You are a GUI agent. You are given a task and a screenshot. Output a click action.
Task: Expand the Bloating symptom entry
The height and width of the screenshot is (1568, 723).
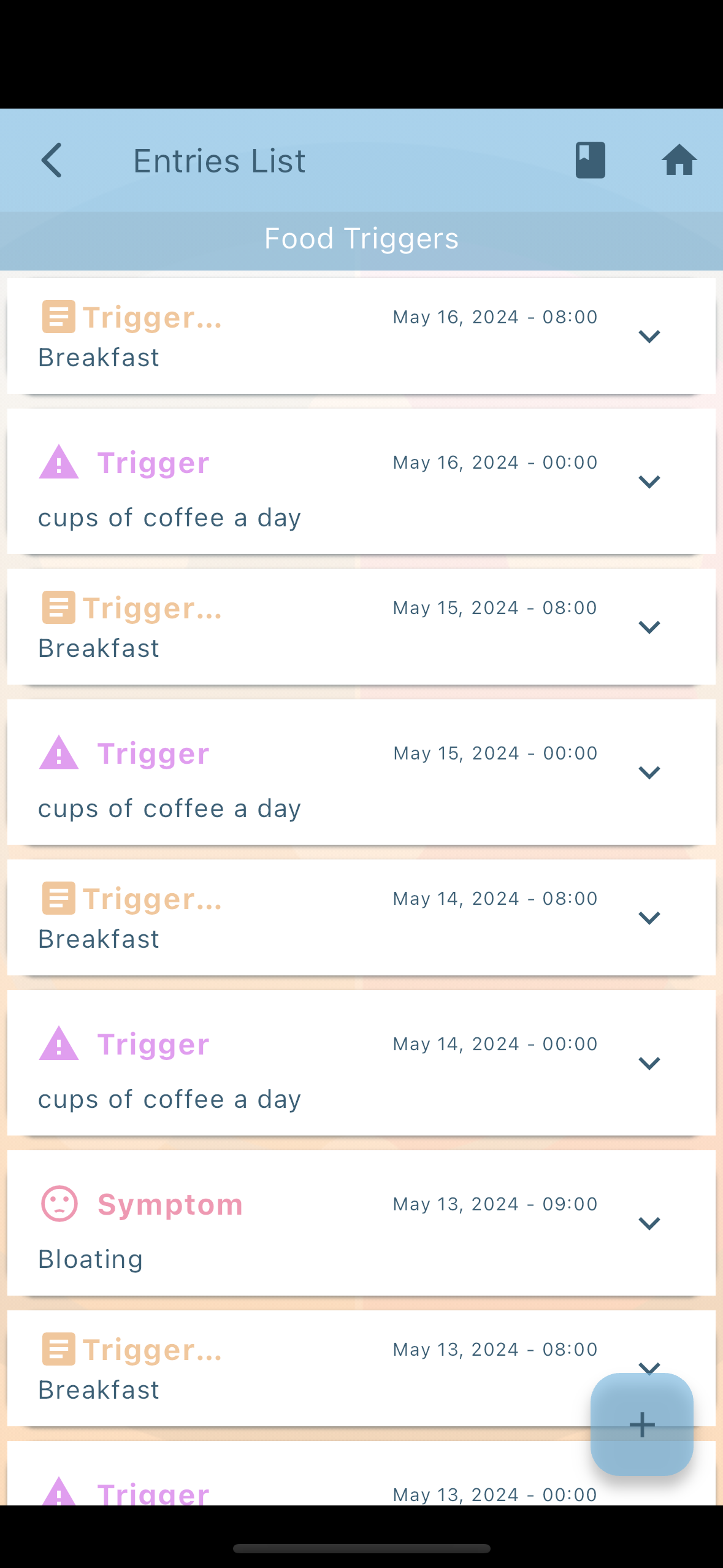click(x=649, y=1223)
